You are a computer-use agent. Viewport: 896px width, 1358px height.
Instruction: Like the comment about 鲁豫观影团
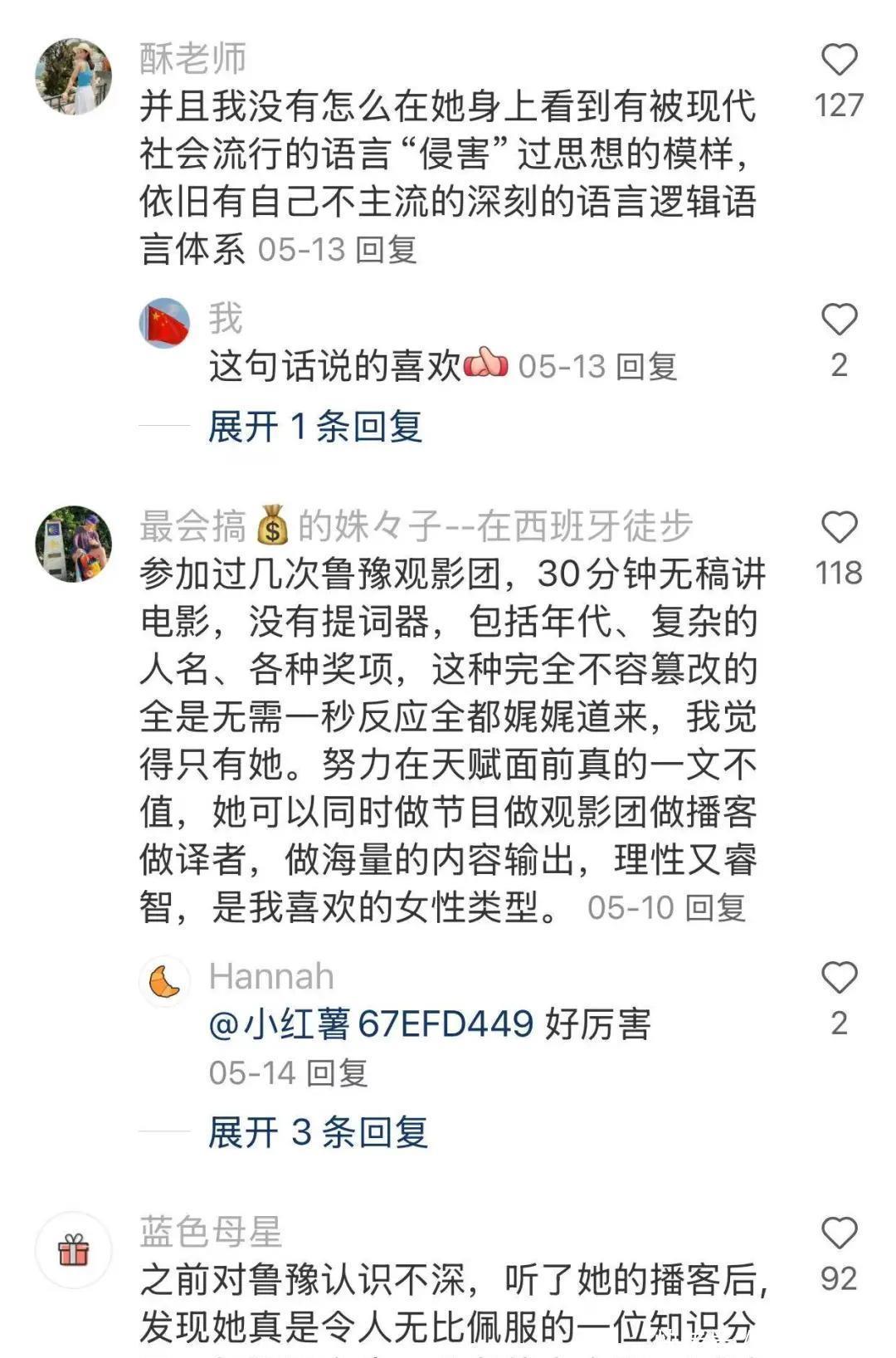click(839, 529)
